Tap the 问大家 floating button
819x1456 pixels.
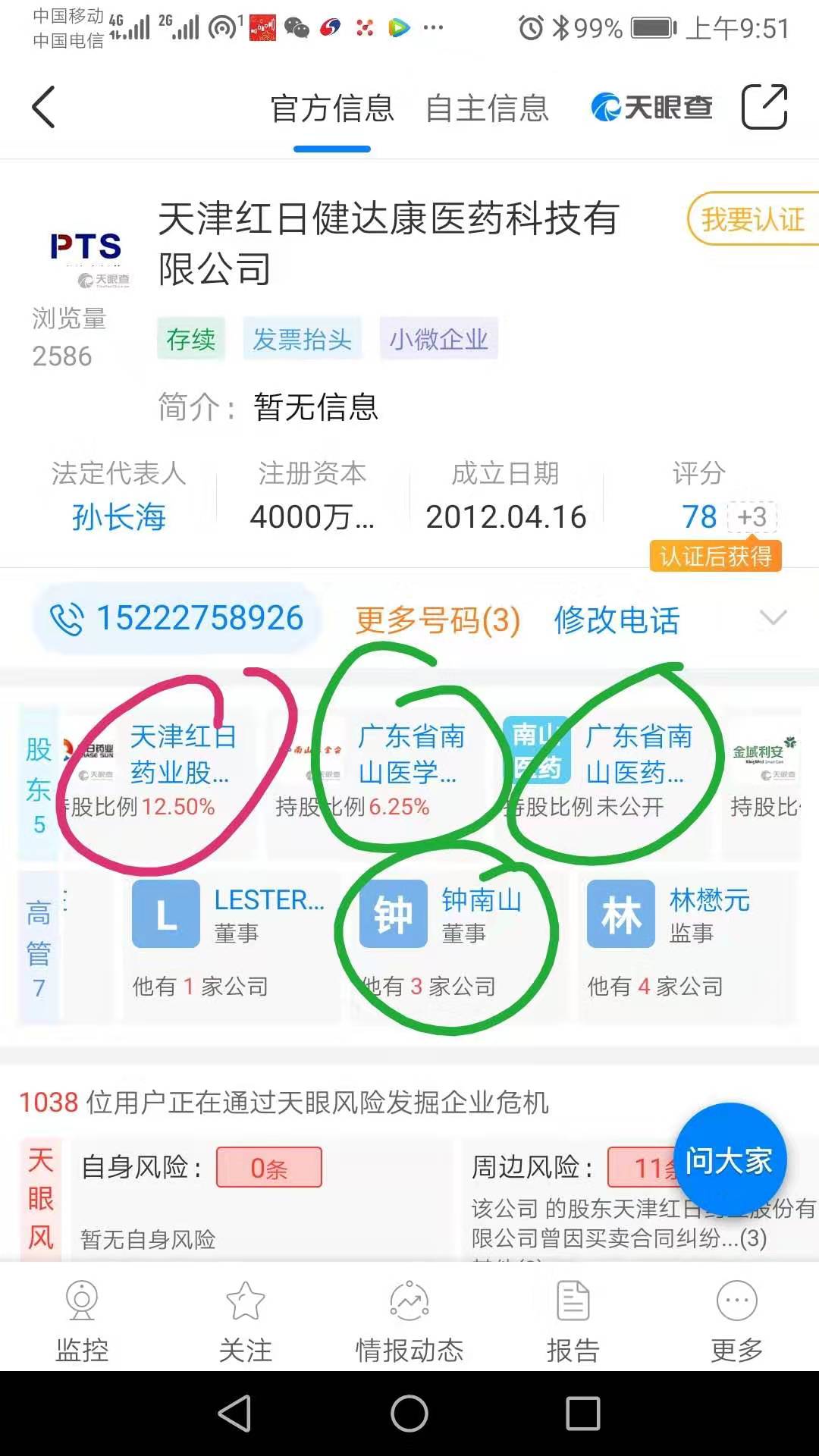pos(730,1160)
